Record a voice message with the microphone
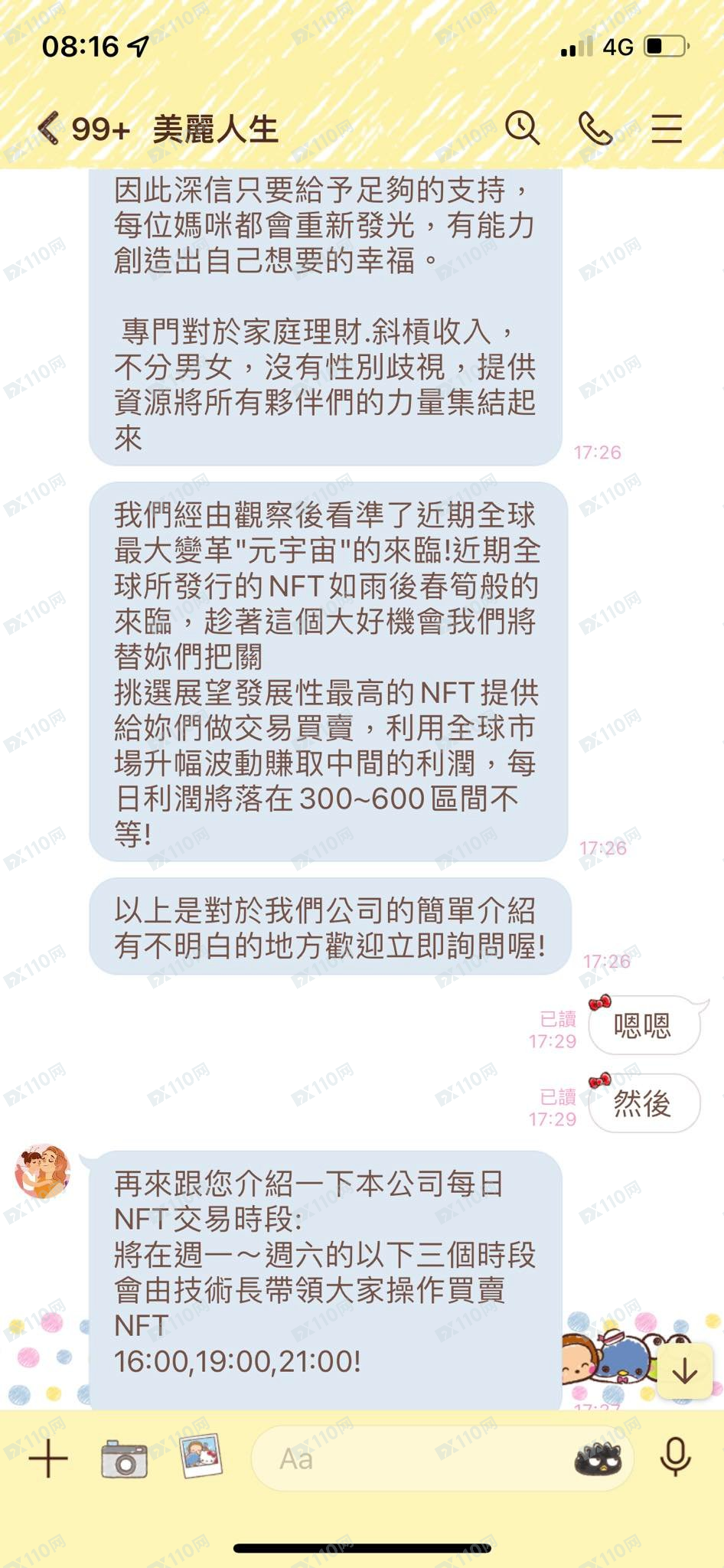This screenshot has height=1568, width=724. (675, 1457)
